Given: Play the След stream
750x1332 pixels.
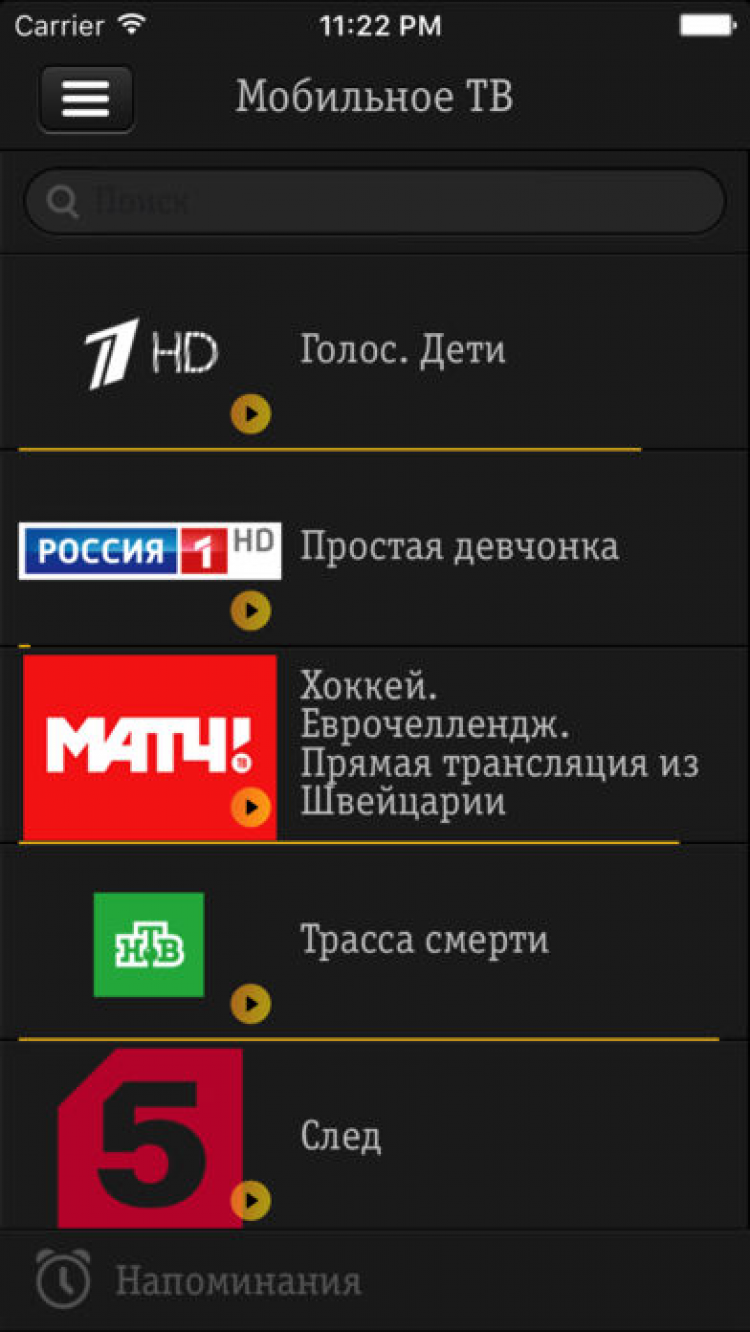Looking at the screenshot, I should pyautogui.click(x=250, y=1198).
